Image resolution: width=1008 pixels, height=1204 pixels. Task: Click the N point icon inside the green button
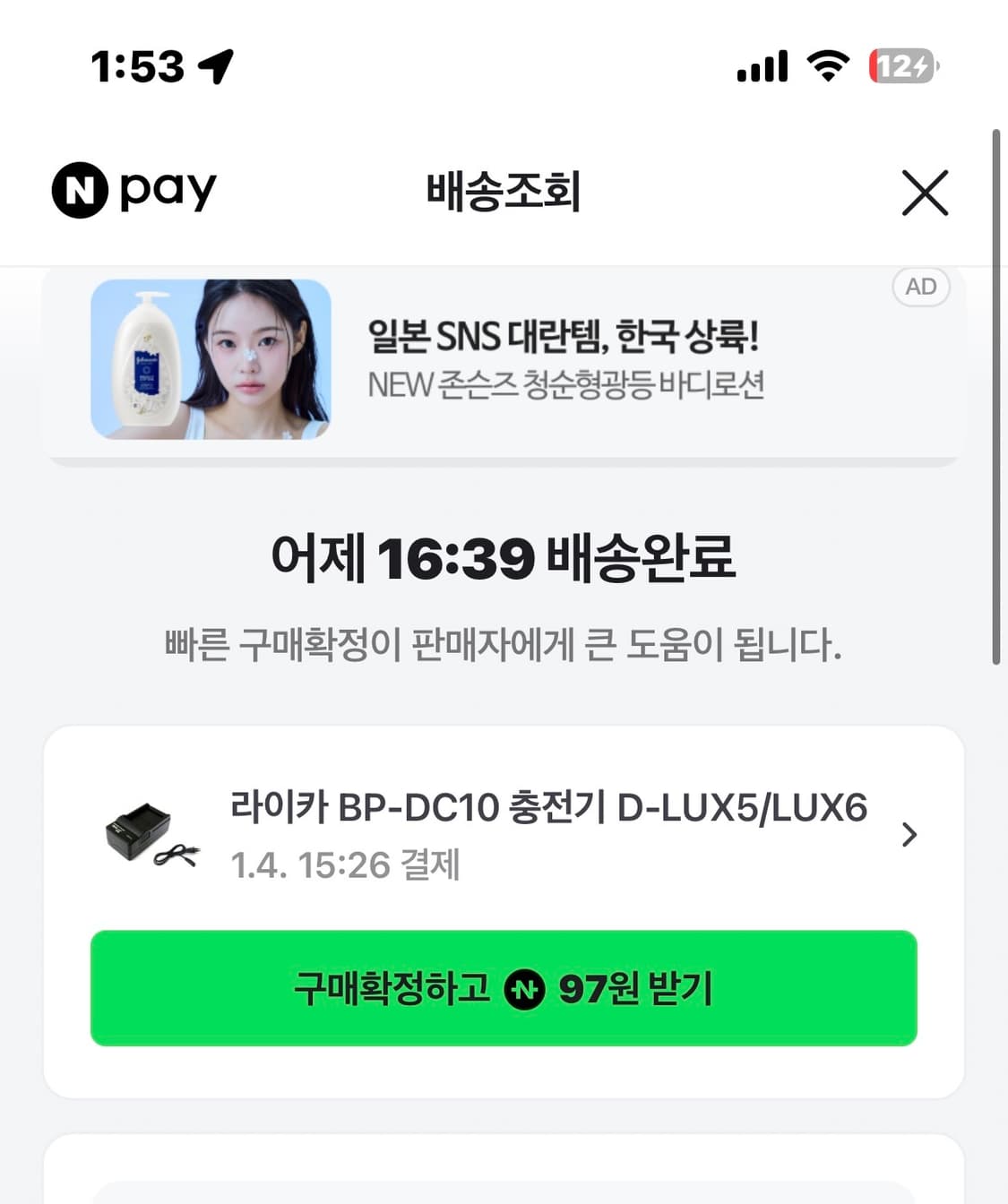[x=527, y=989]
